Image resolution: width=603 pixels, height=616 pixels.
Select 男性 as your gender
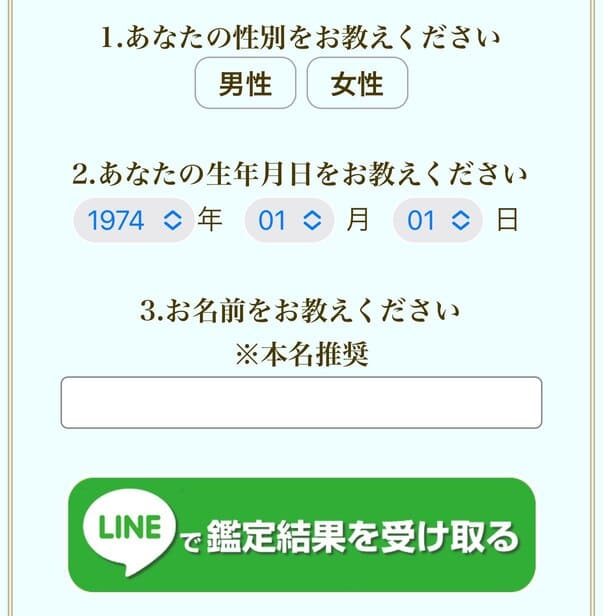point(246,83)
